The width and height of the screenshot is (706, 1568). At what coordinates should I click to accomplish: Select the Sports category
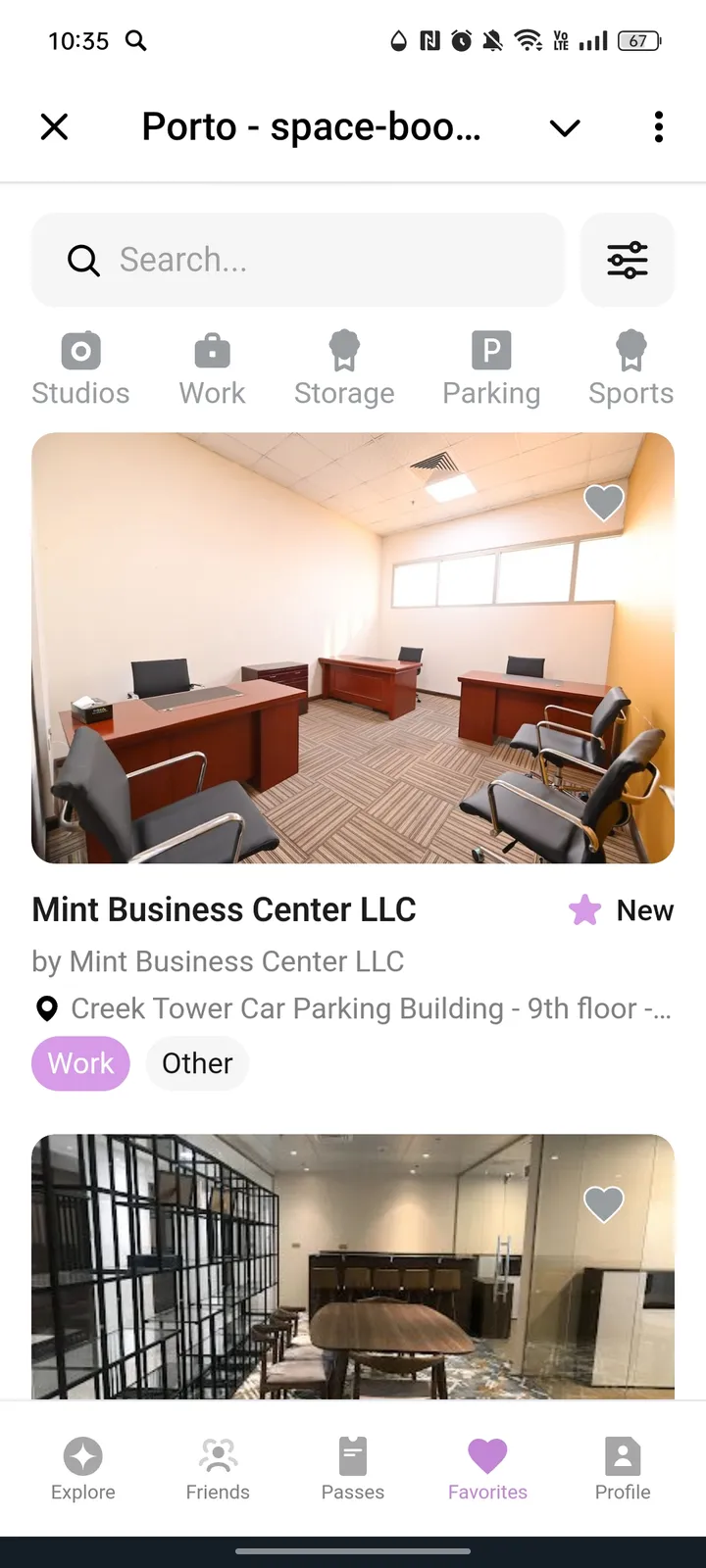point(630,369)
